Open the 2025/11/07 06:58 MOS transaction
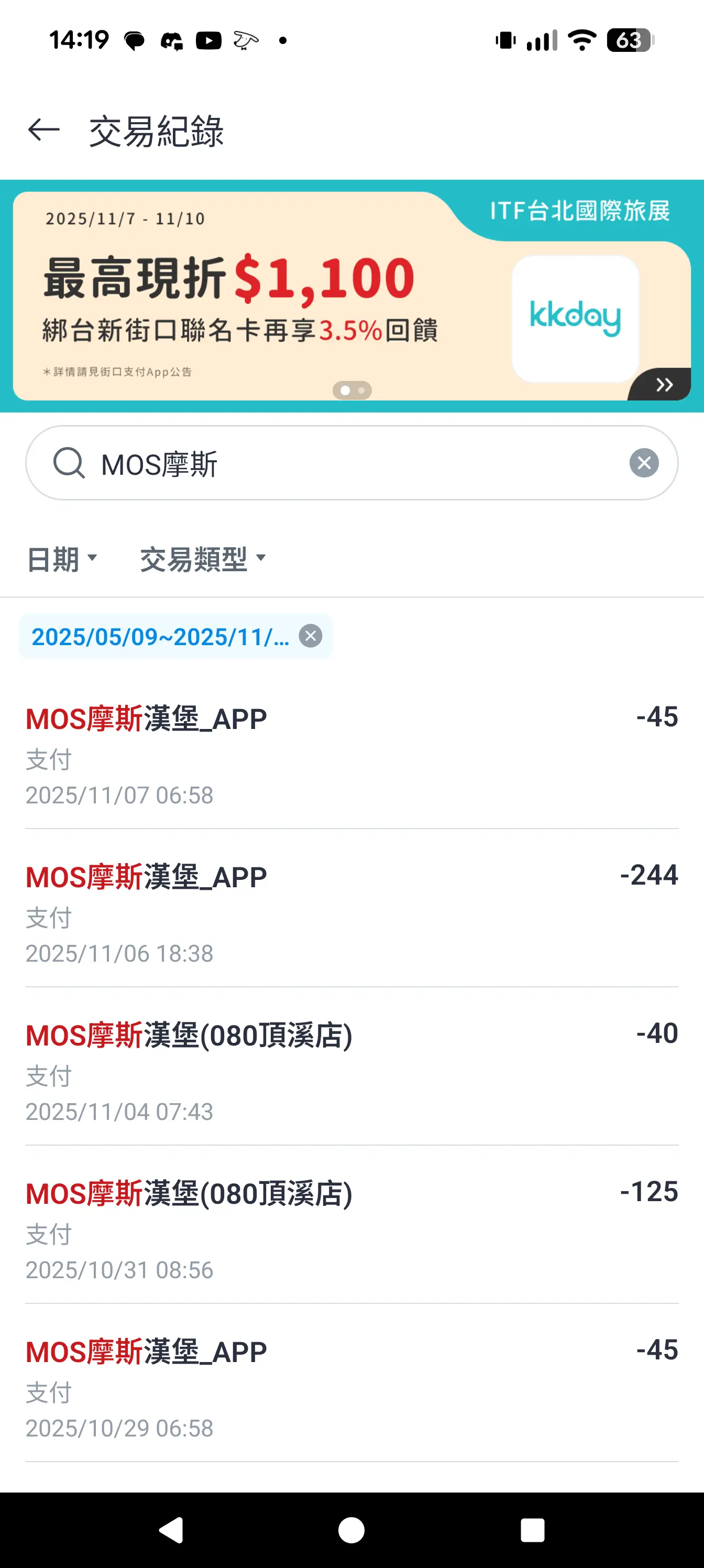This screenshot has height=1568, width=704. coord(351,755)
